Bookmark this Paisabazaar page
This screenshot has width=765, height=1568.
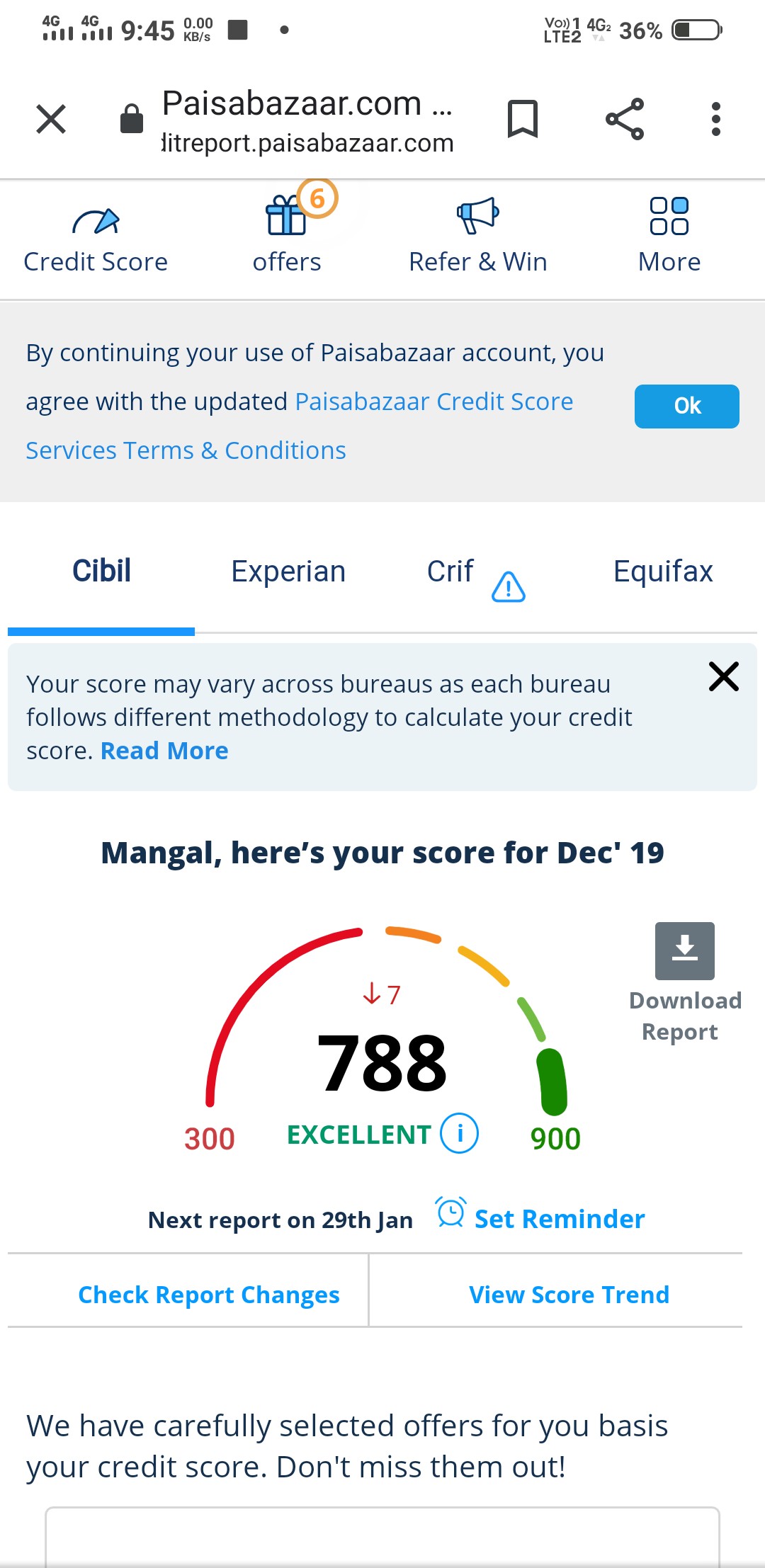523,119
